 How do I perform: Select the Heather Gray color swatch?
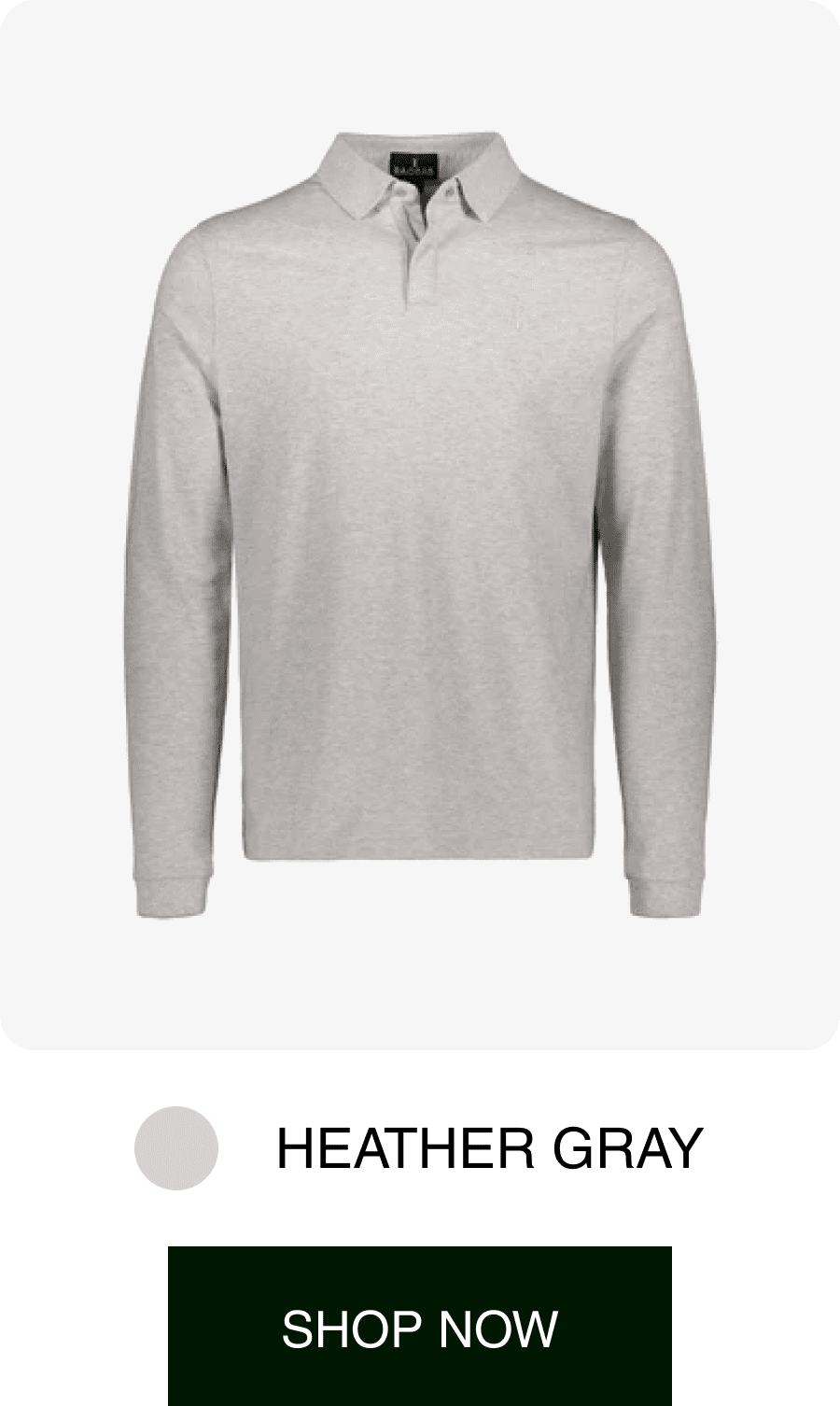point(176,1147)
